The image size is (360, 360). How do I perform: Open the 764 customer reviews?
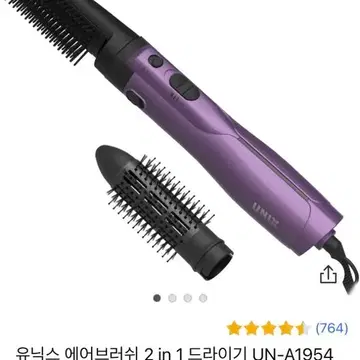pos(331,329)
